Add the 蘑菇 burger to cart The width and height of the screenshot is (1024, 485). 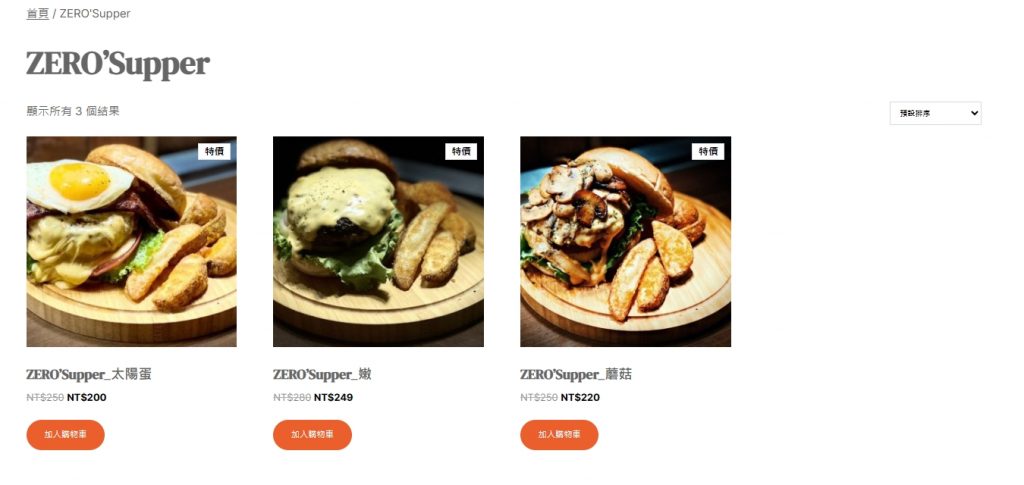pos(559,435)
